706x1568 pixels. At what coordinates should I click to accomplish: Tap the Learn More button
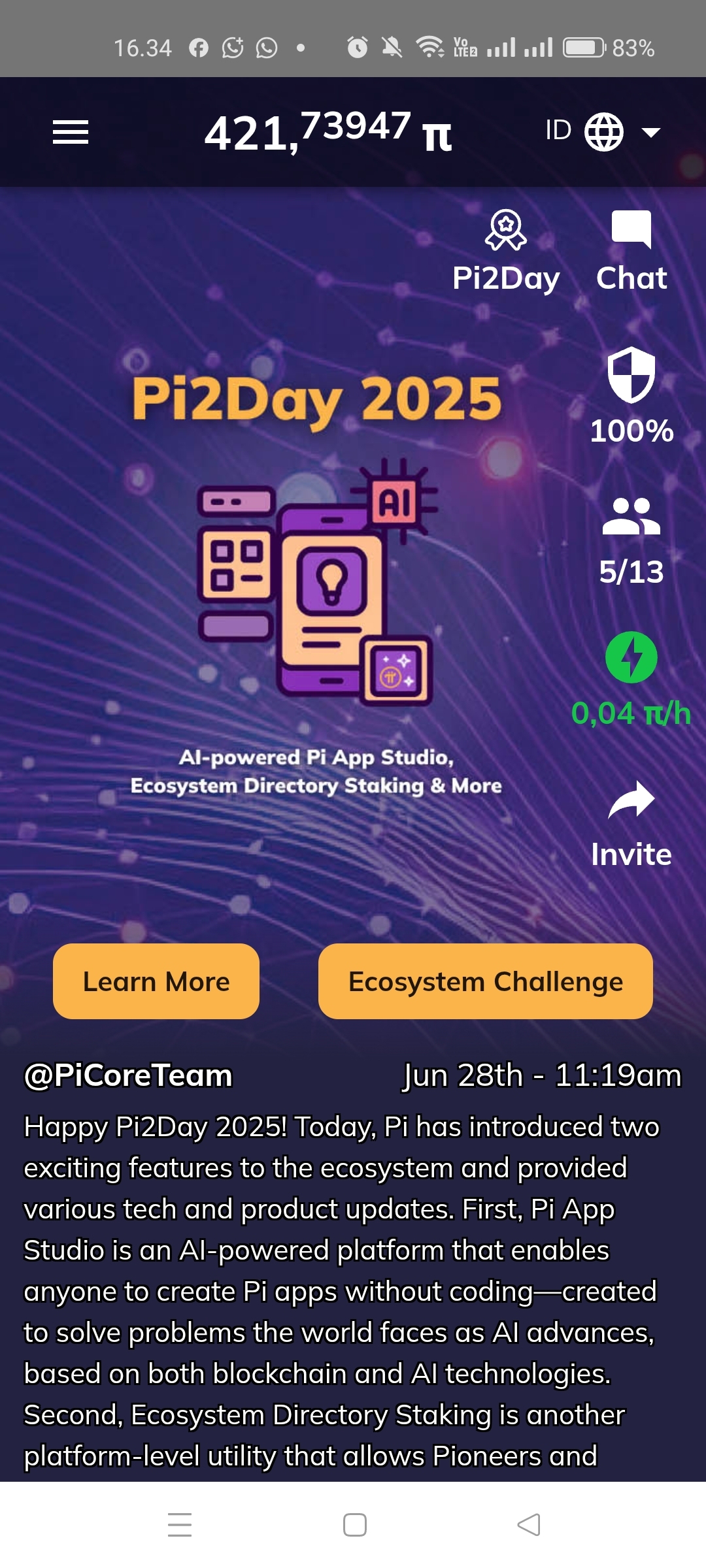click(156, 981)
